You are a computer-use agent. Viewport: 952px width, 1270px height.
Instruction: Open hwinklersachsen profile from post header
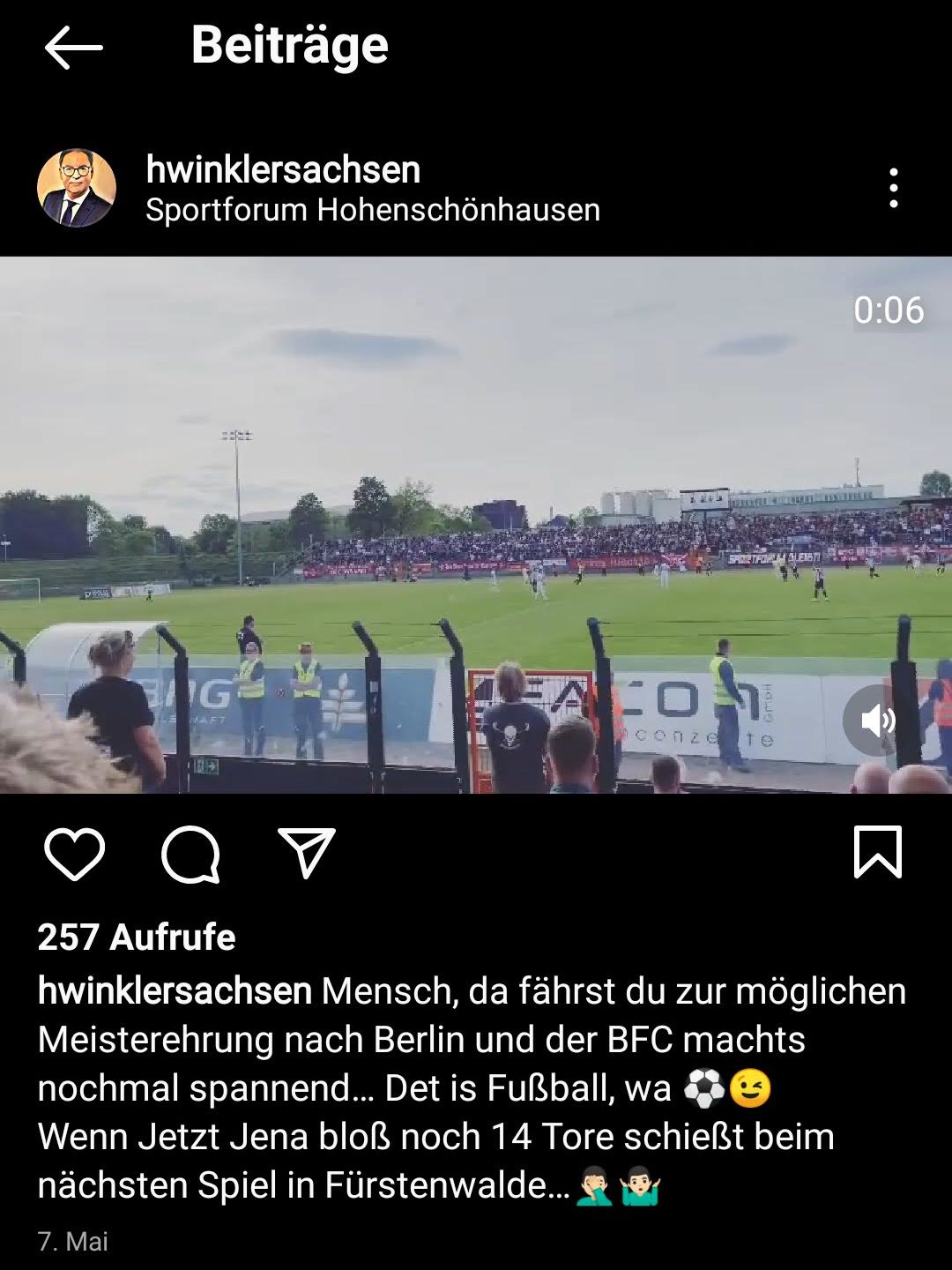click(x=283, y=169)
